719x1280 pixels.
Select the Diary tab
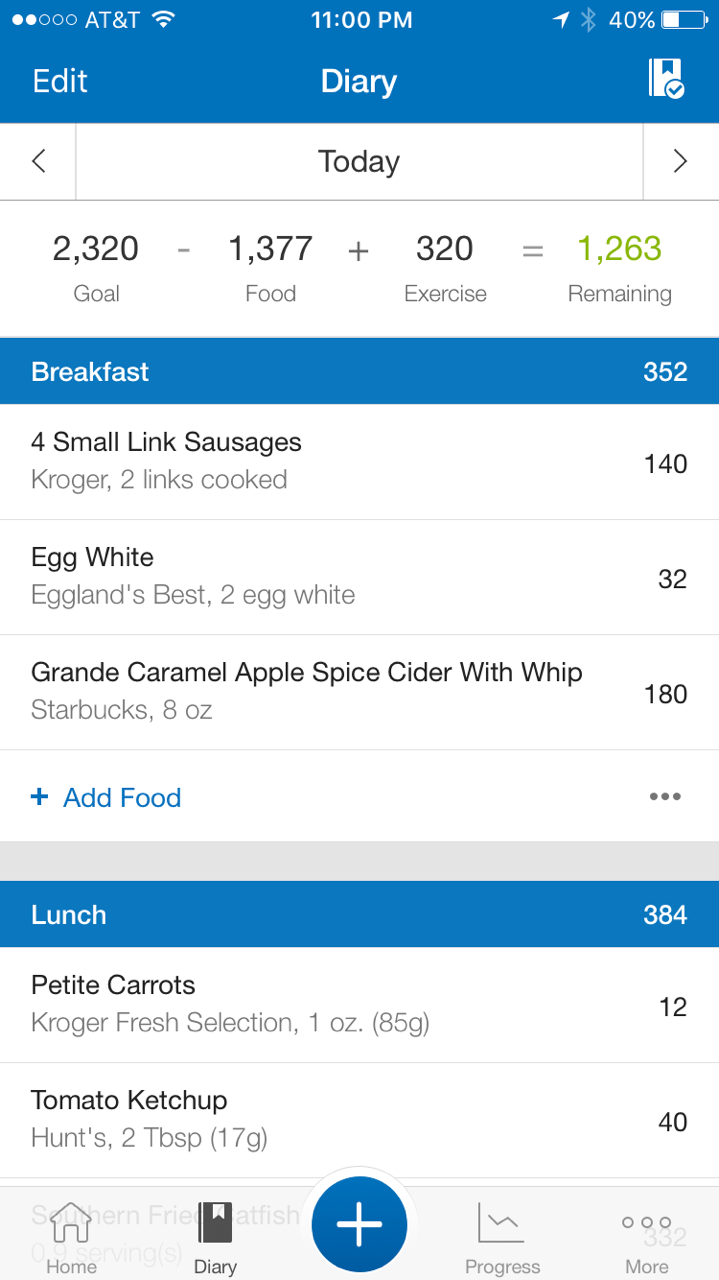215,1238
